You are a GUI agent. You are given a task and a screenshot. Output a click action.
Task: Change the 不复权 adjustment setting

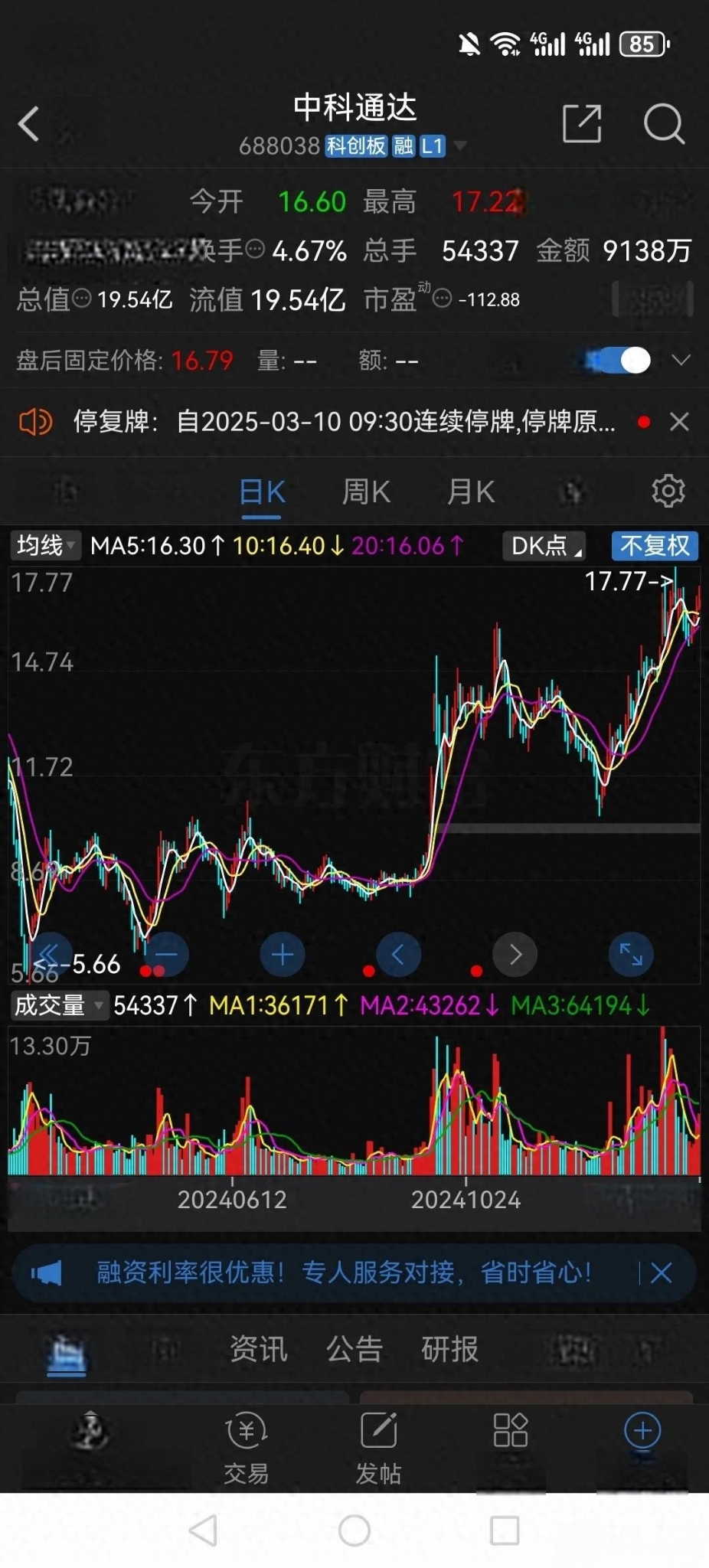click(655, 545)
